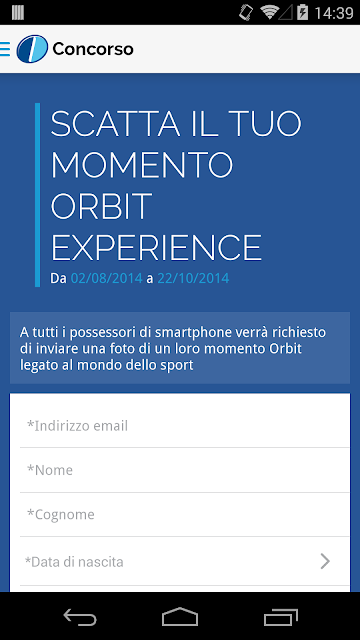Go back with the system back button
The image size is (360, 640).
[80, 616]
